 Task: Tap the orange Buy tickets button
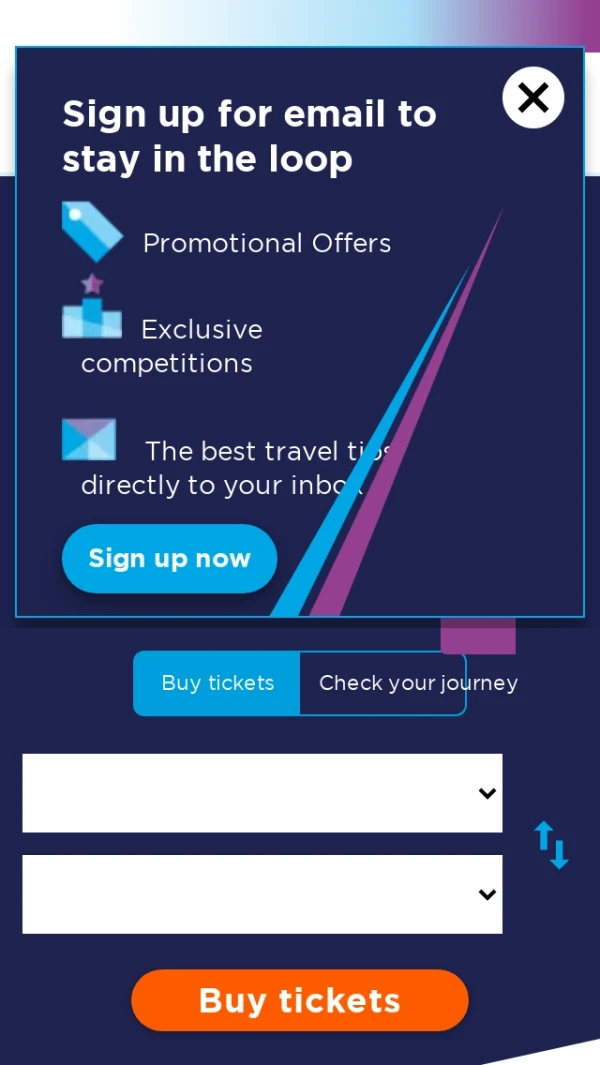(299, 1000)
